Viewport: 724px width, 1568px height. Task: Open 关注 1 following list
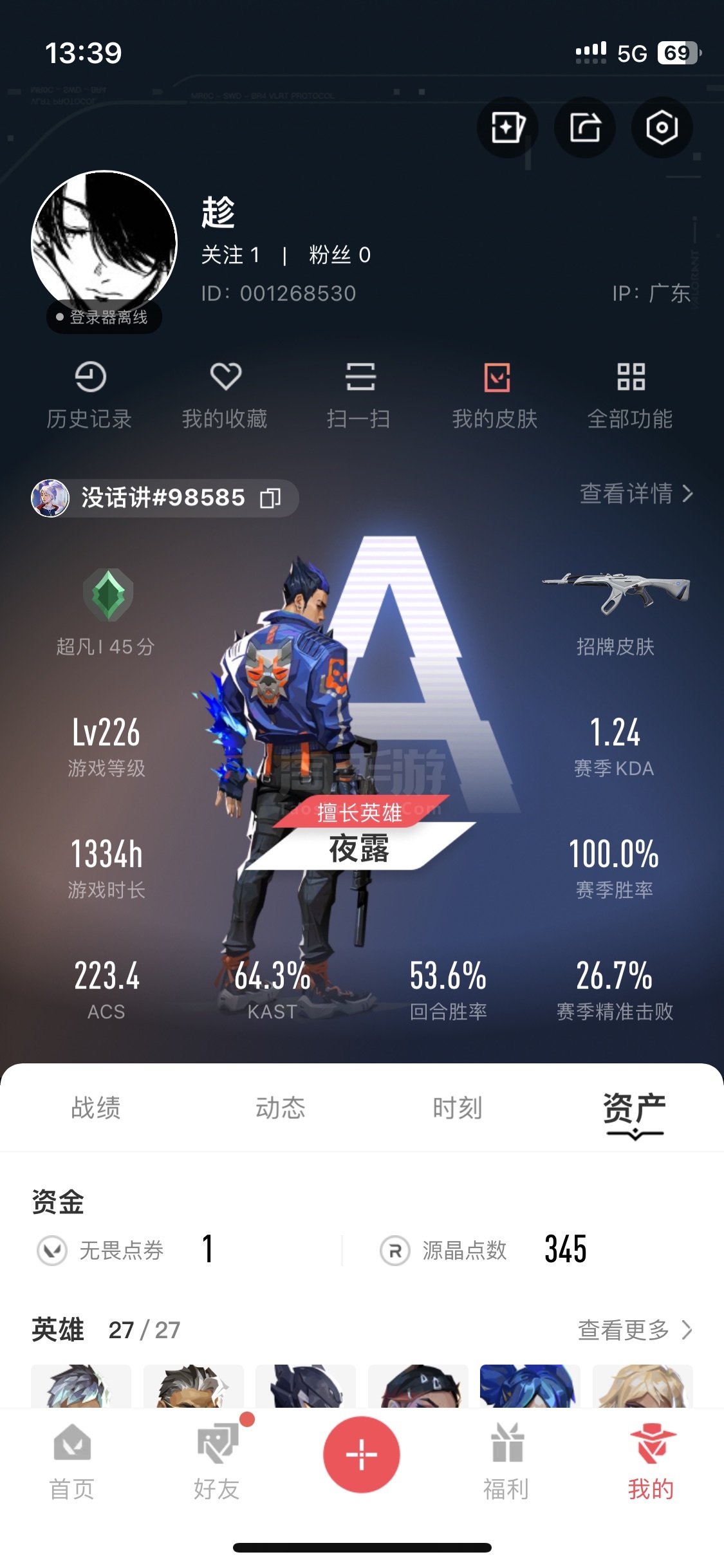[230, 255]
